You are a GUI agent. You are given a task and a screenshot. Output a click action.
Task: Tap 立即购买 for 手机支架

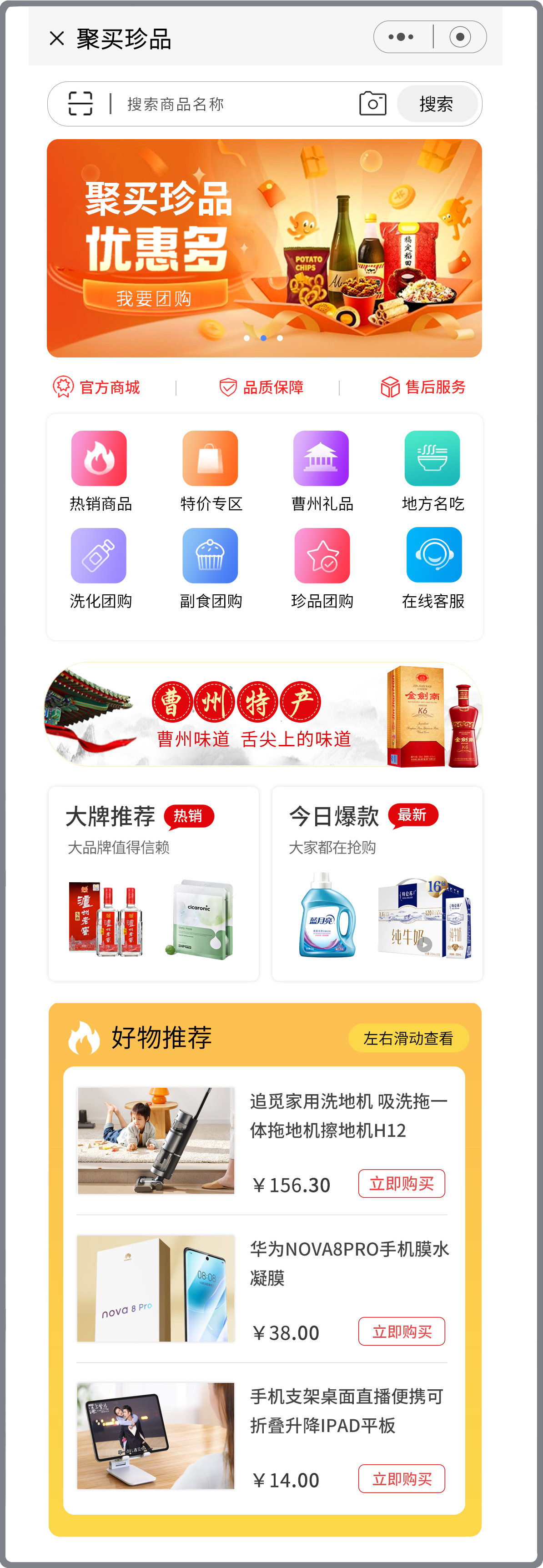401,1478
